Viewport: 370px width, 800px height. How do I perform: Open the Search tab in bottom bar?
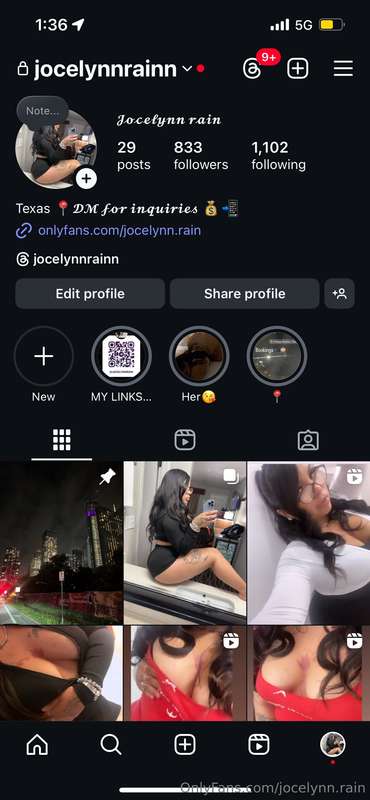coord(111,745)
